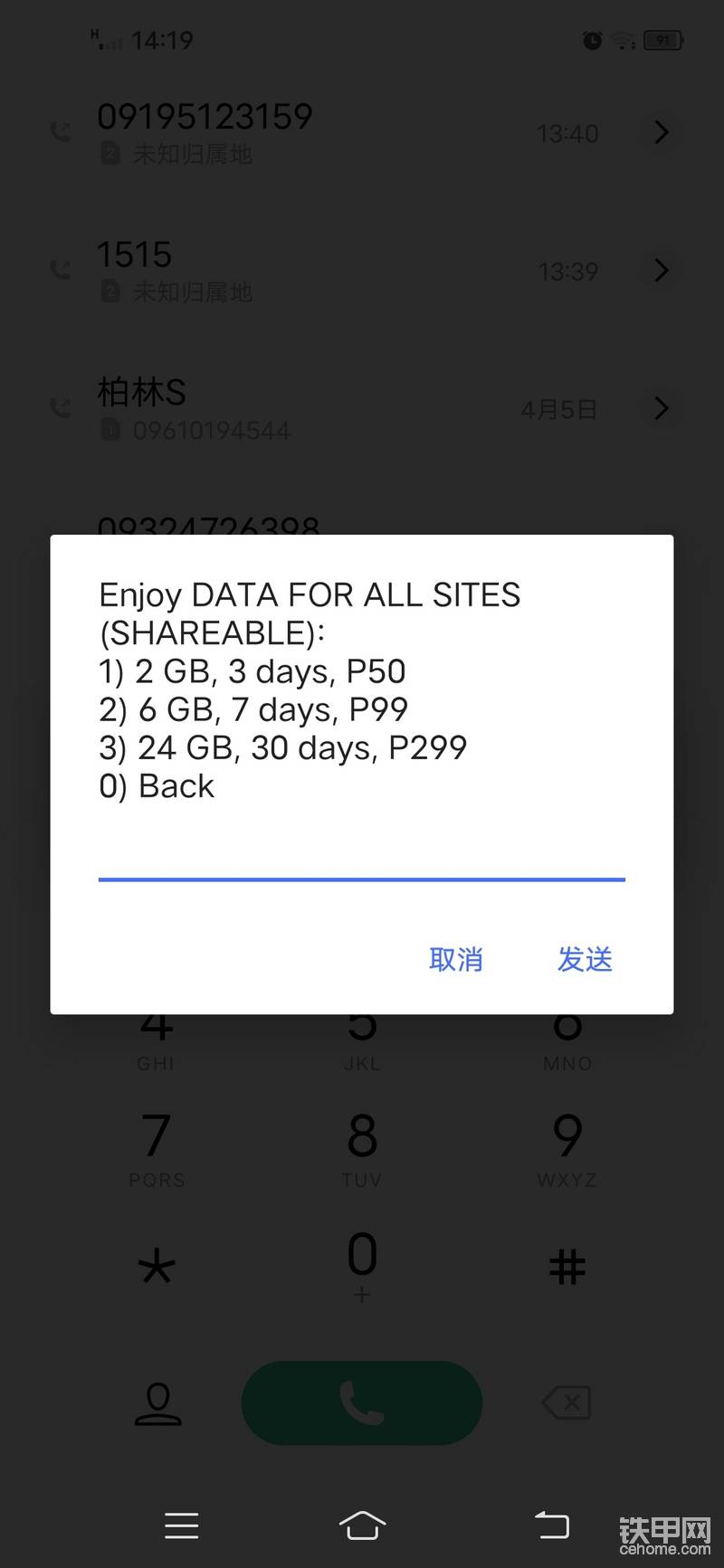Send the reply with 发送
The height and width of the screenshot is (1568, 724).
(585, 959)
